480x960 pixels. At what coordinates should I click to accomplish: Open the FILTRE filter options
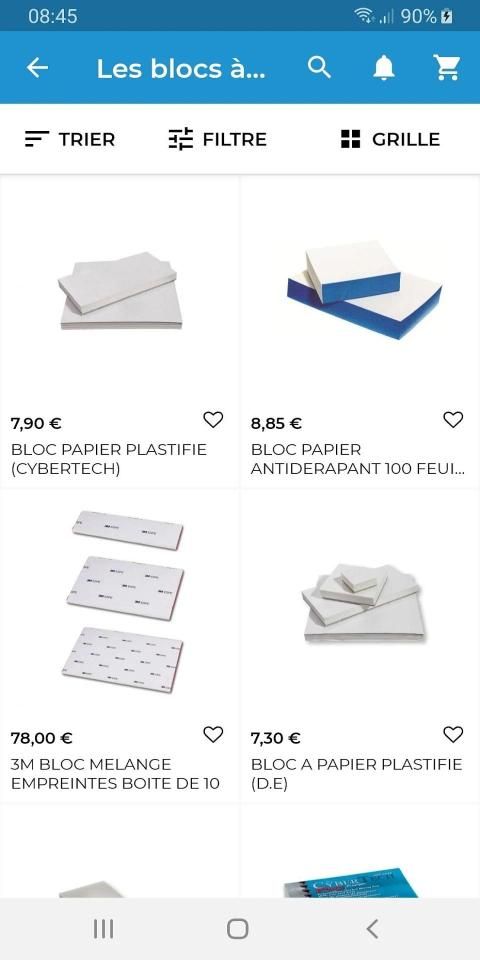[x=217, y=139]
